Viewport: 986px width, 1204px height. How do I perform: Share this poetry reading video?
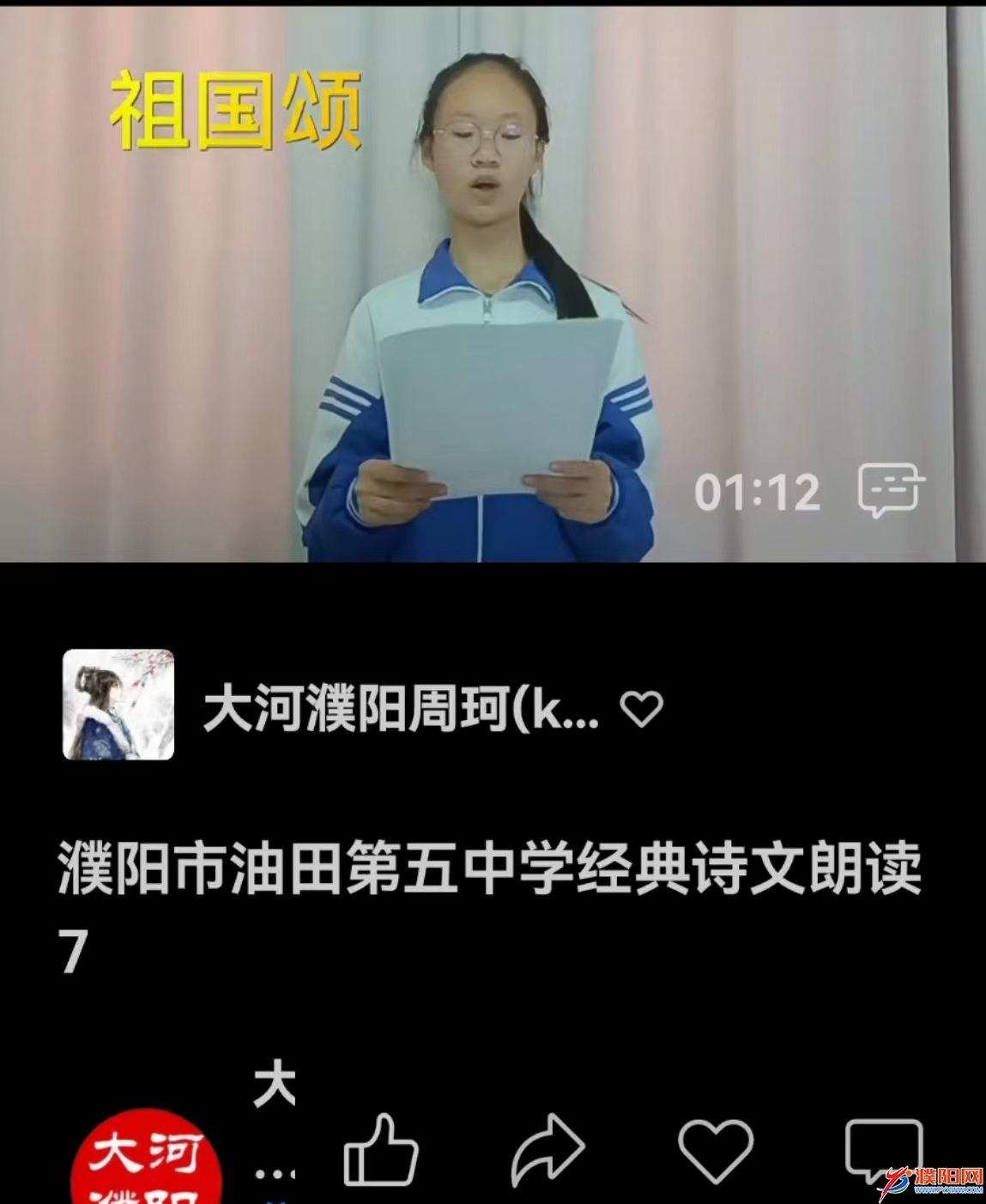coord(547,1151)
